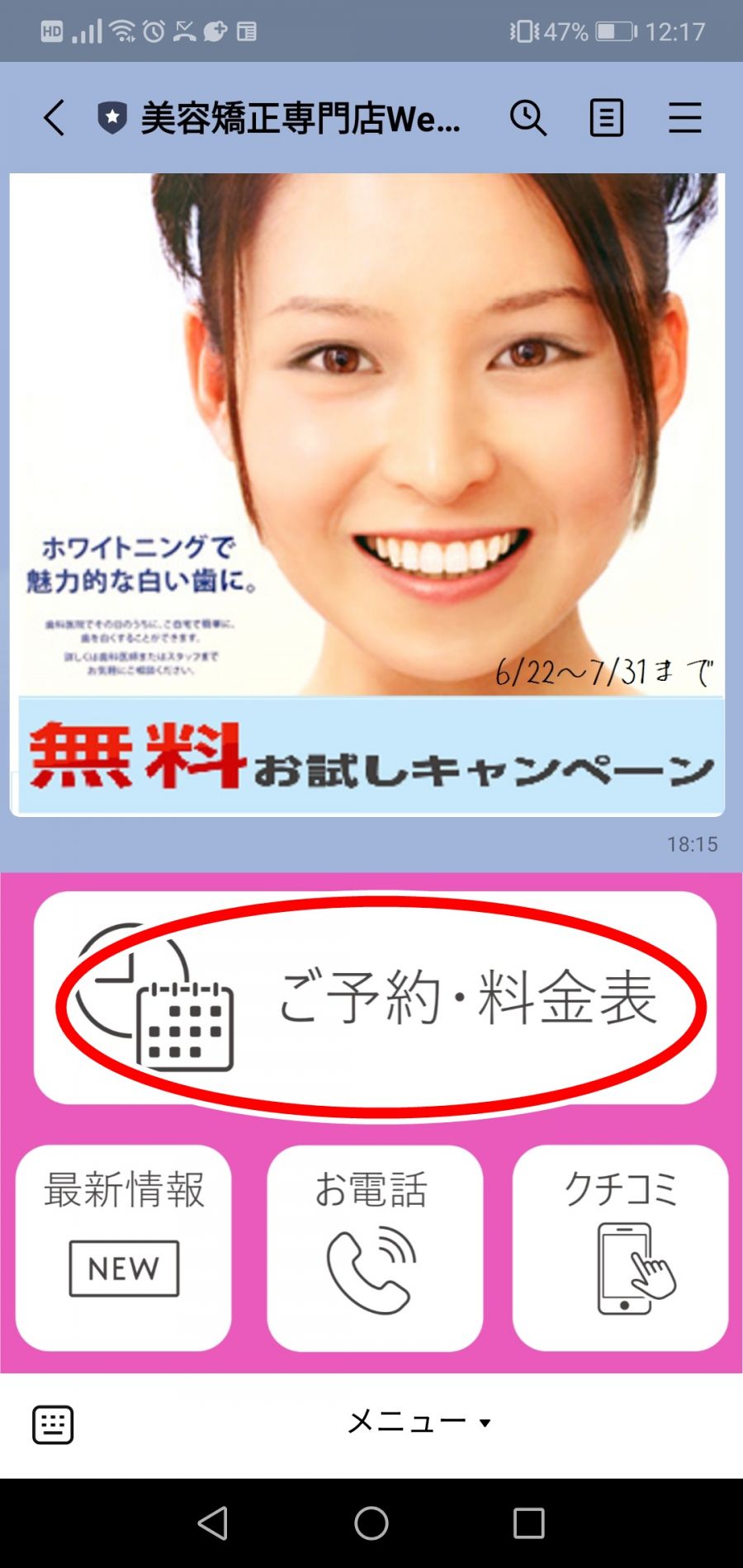The width and height of the screenshot is (743, 1568).
Task: Go back from the chat
Action: (54, 118)
